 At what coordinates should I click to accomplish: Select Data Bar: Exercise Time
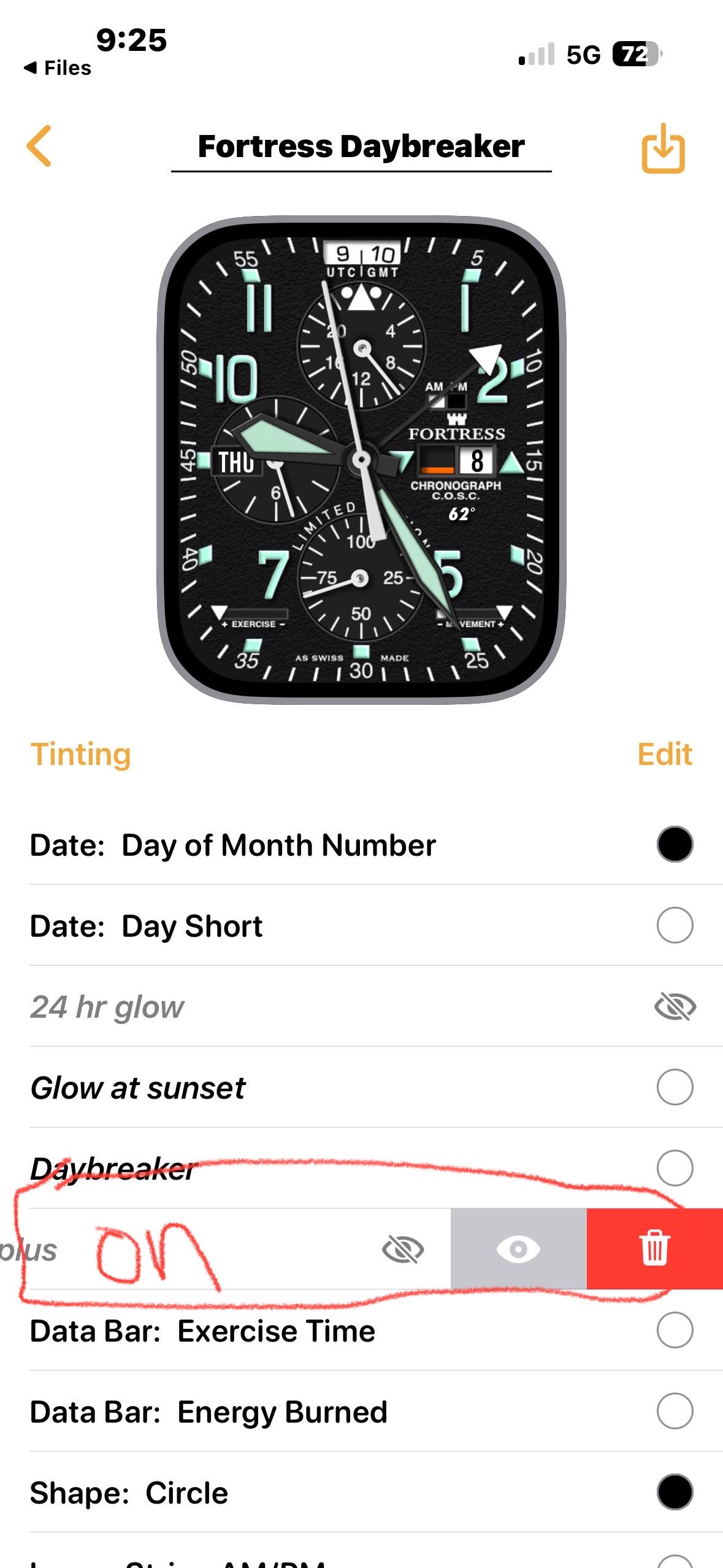click(x=675, y=1330)
